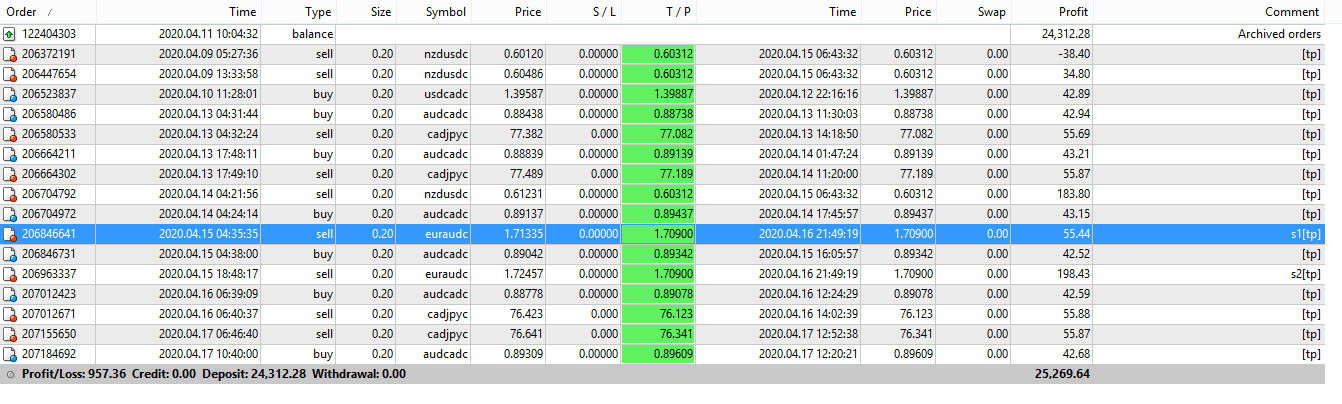
Task: Select order 206372191 row
Action: point(48,54)
